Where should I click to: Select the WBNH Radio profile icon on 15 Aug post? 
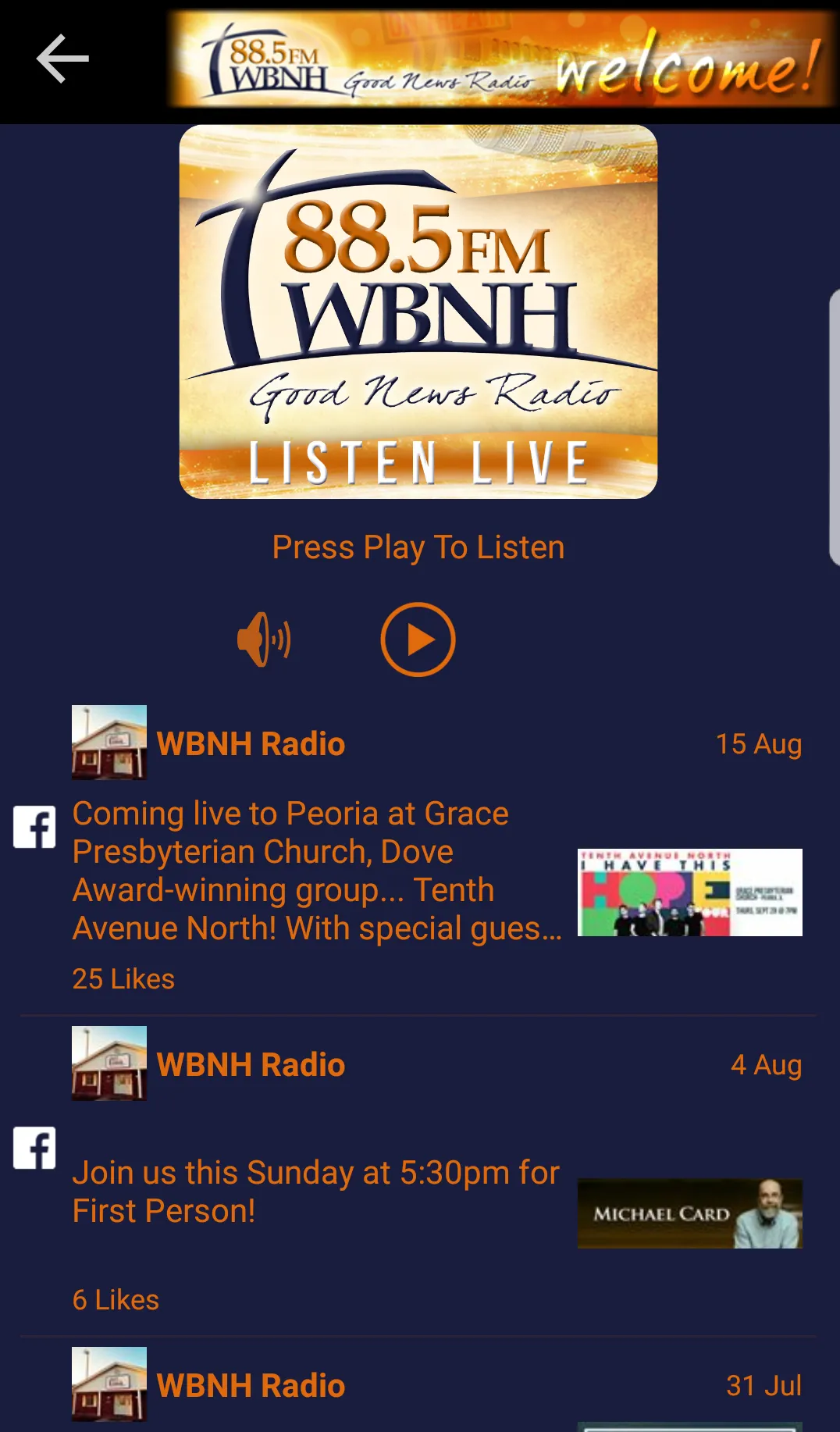click(109, 741)
